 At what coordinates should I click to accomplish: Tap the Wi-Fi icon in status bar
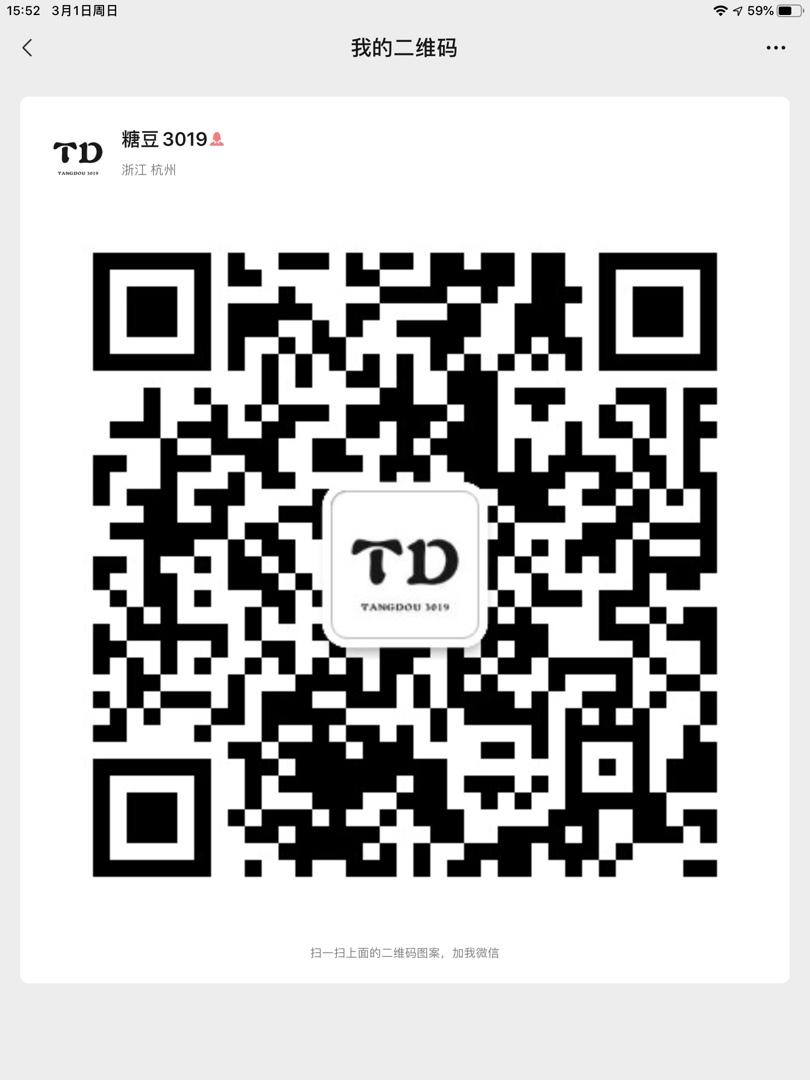click(x=721, y=10)
